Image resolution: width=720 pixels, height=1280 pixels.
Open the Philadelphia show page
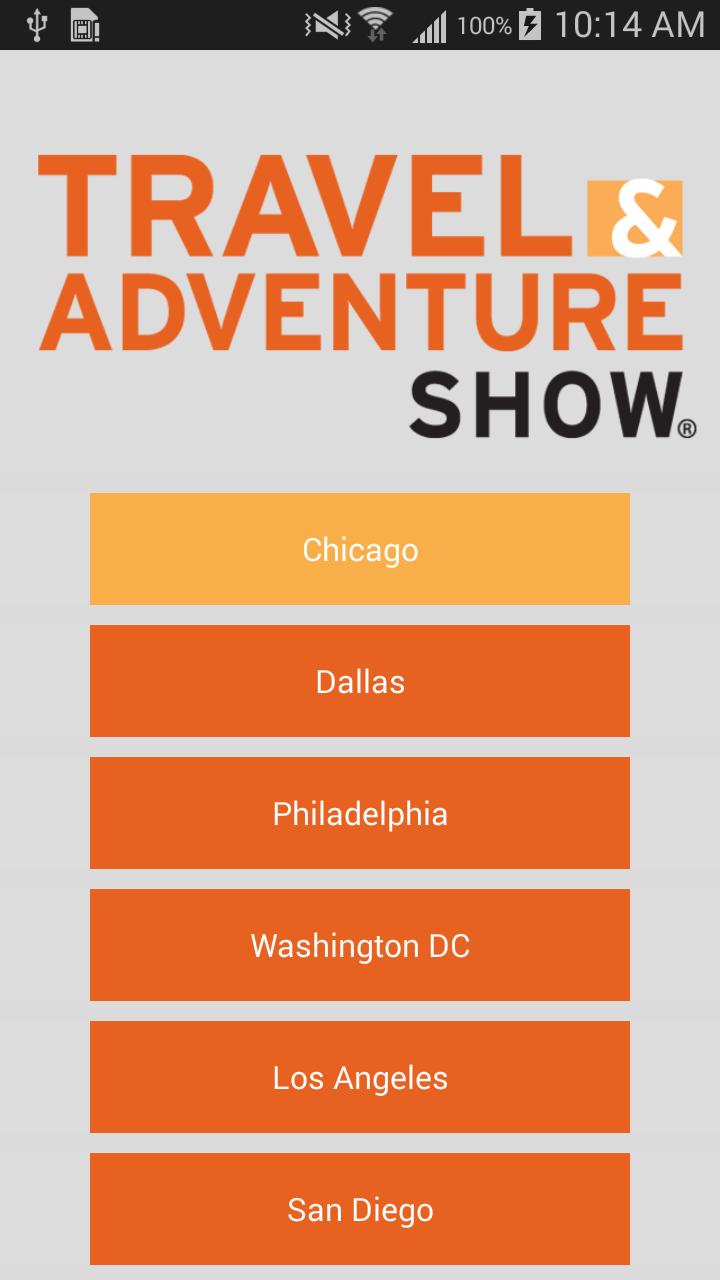(x=360, y=812)
